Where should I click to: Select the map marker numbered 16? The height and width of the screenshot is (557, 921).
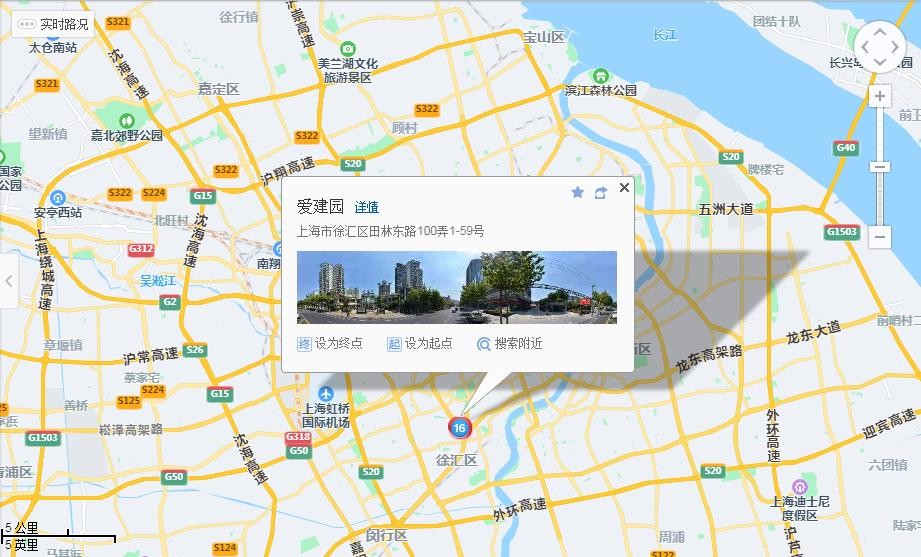[x=459, y=428]
